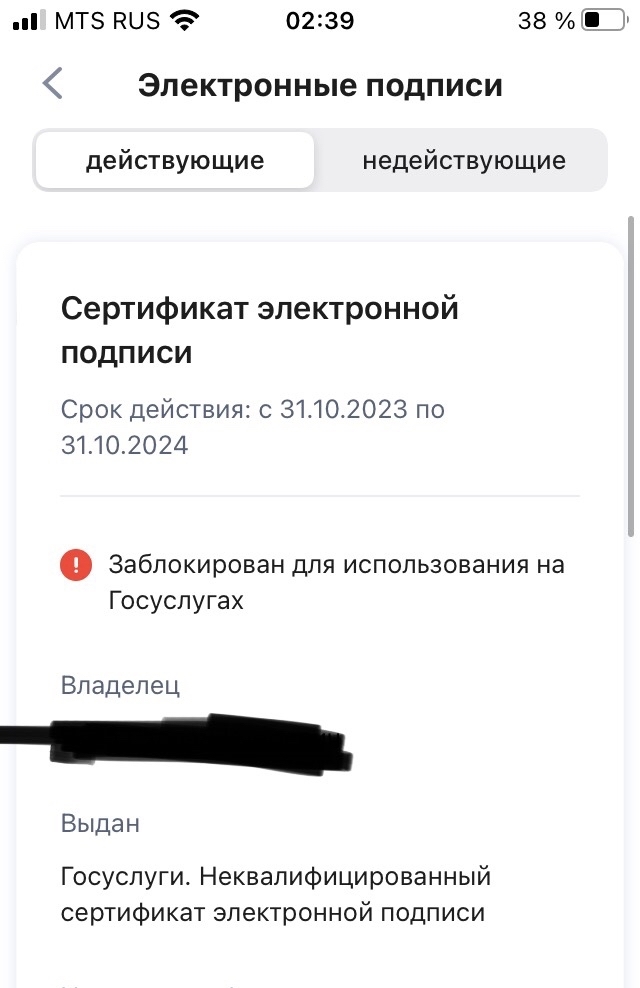This screenshot has width=640, height=988.
Task: Select the действующие tab
Action: point(174,160)
